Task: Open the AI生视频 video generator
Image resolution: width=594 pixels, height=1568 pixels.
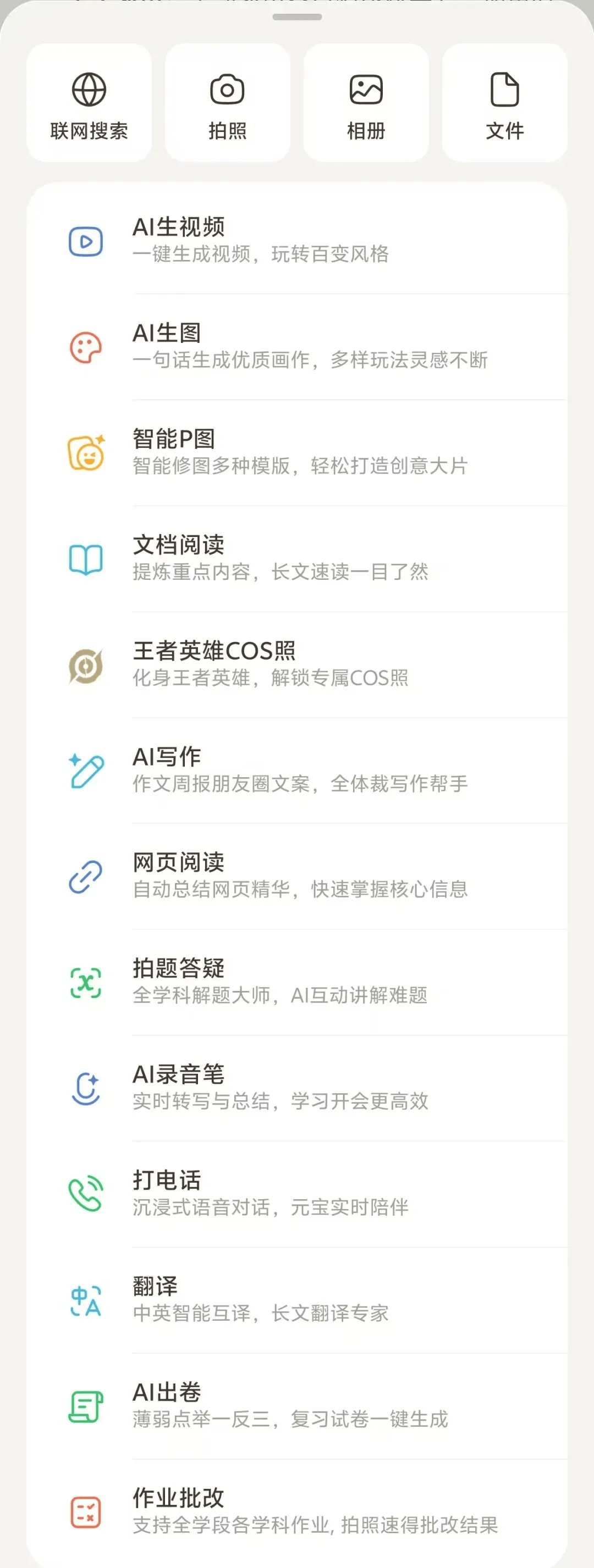Action: [x=296, y=241]
